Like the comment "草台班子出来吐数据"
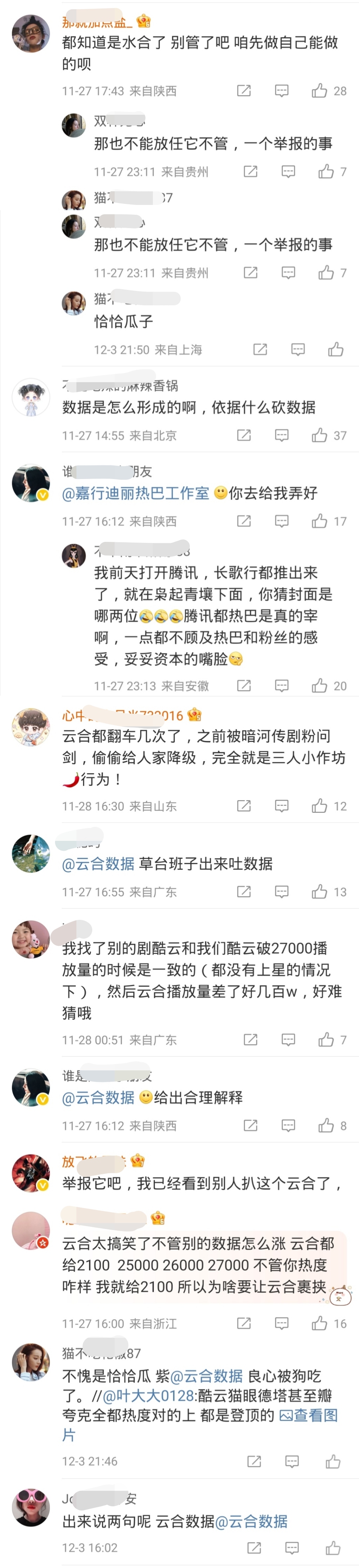The width and height of the screenshot is (359, 1568). click(319, 892)
